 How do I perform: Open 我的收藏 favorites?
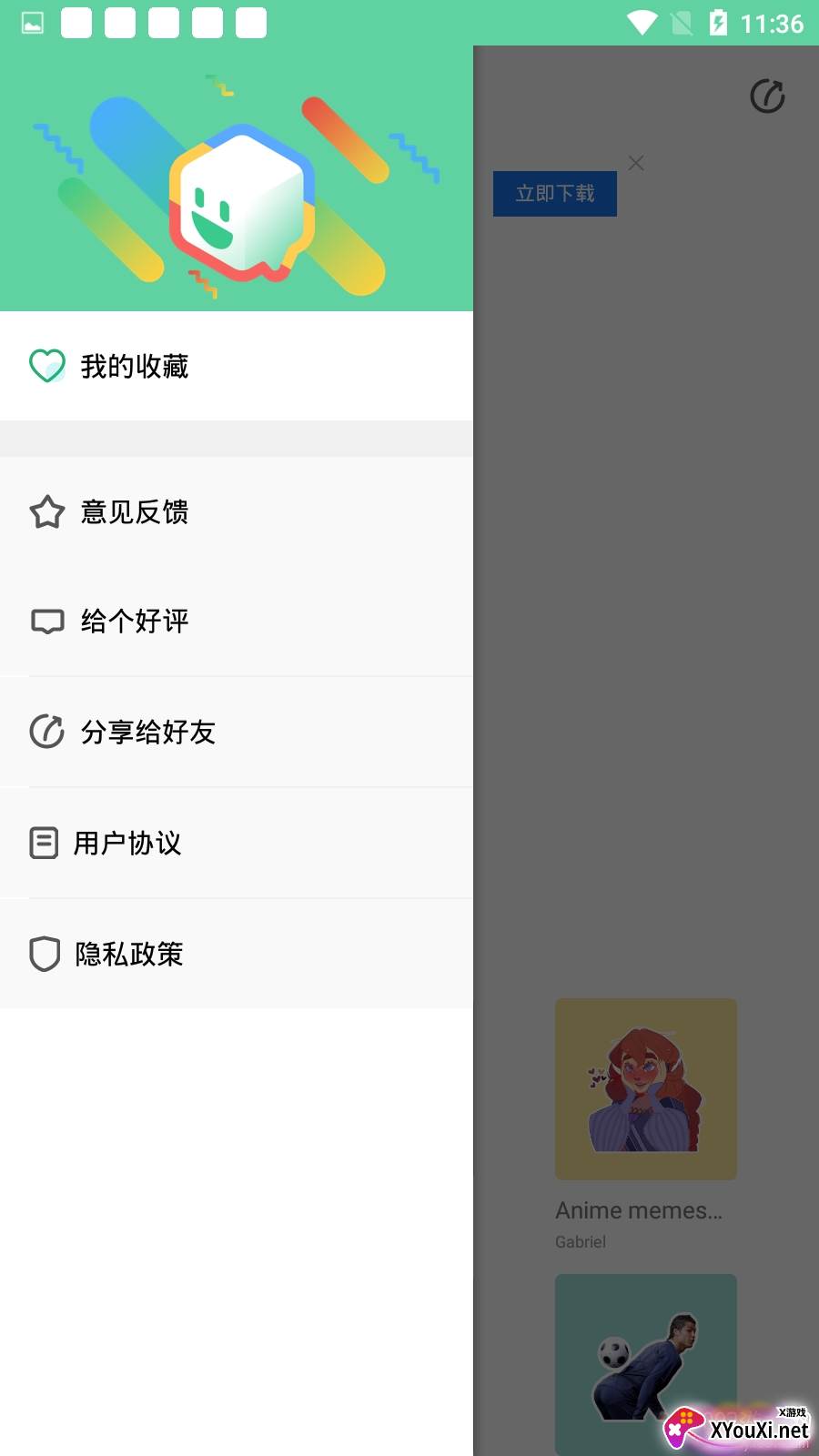pos(135,366)
